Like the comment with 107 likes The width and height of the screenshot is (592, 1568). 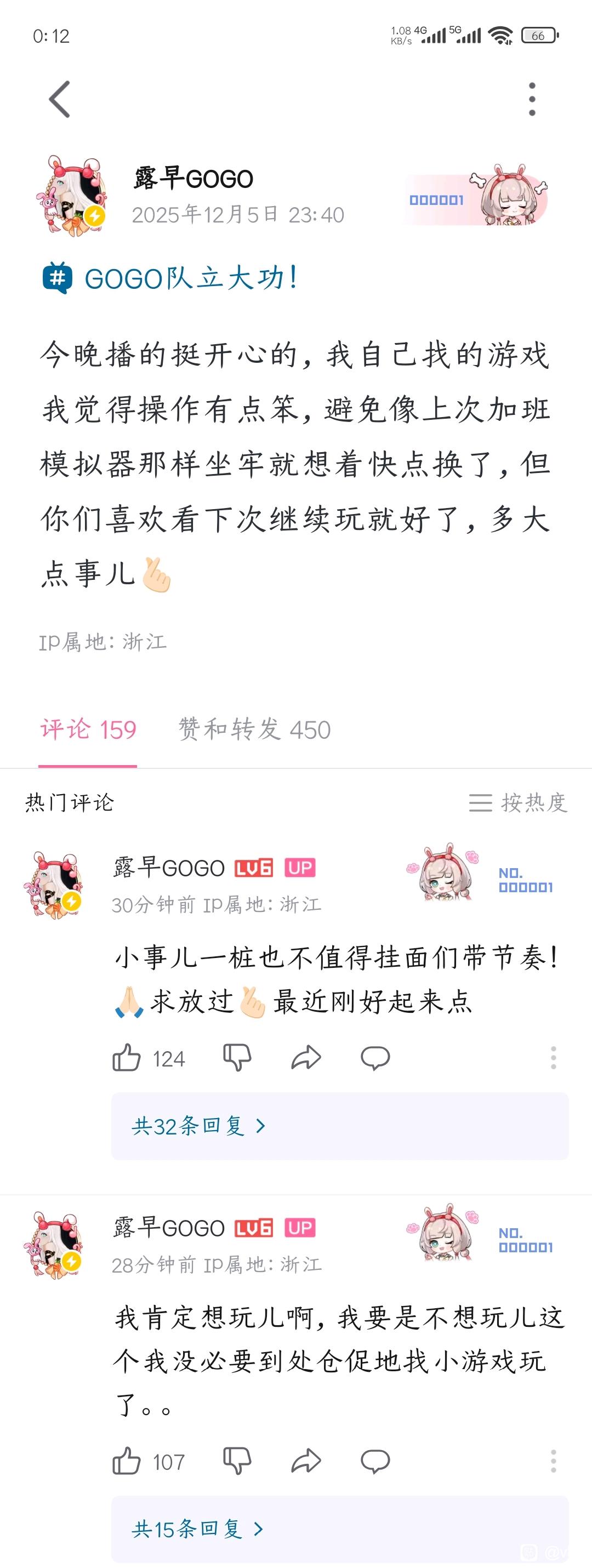127,1461
